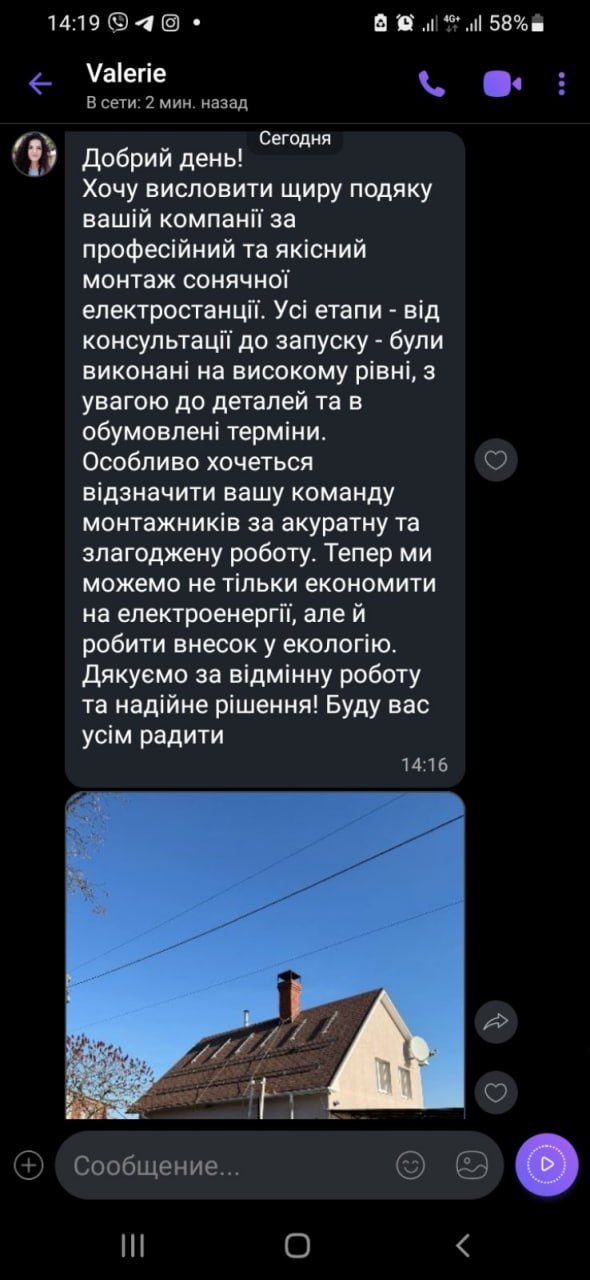590x1280 pixels.
Task: Open Valerie's profile from the header
Action: [x=167, y=86]
